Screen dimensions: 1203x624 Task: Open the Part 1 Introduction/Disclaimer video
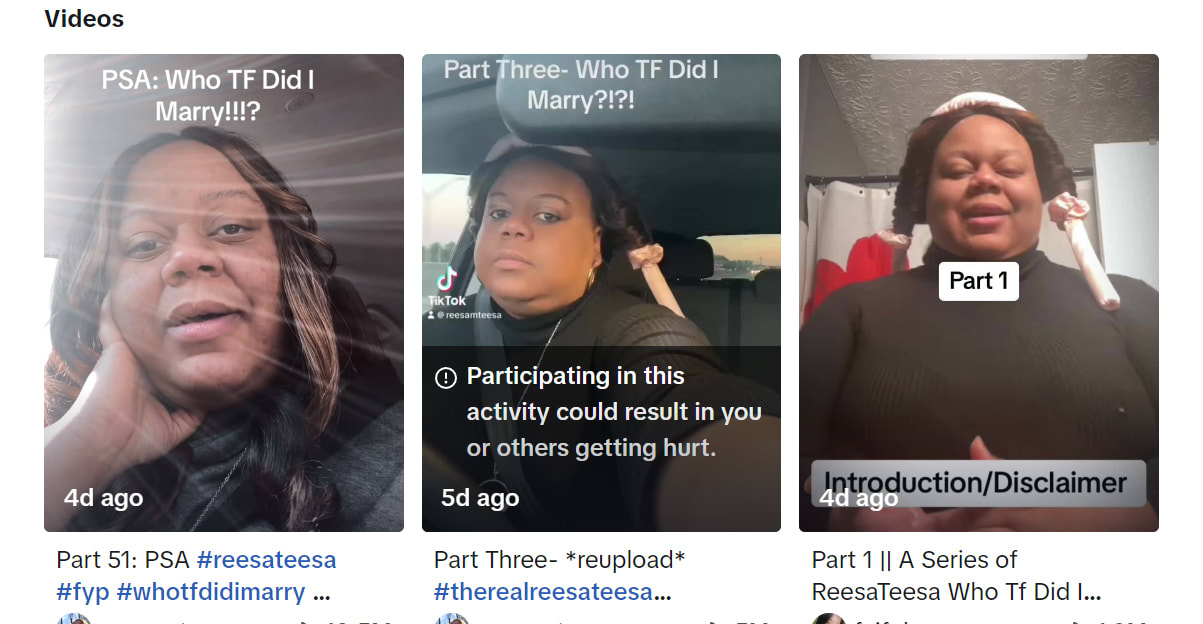coord(978,292)
